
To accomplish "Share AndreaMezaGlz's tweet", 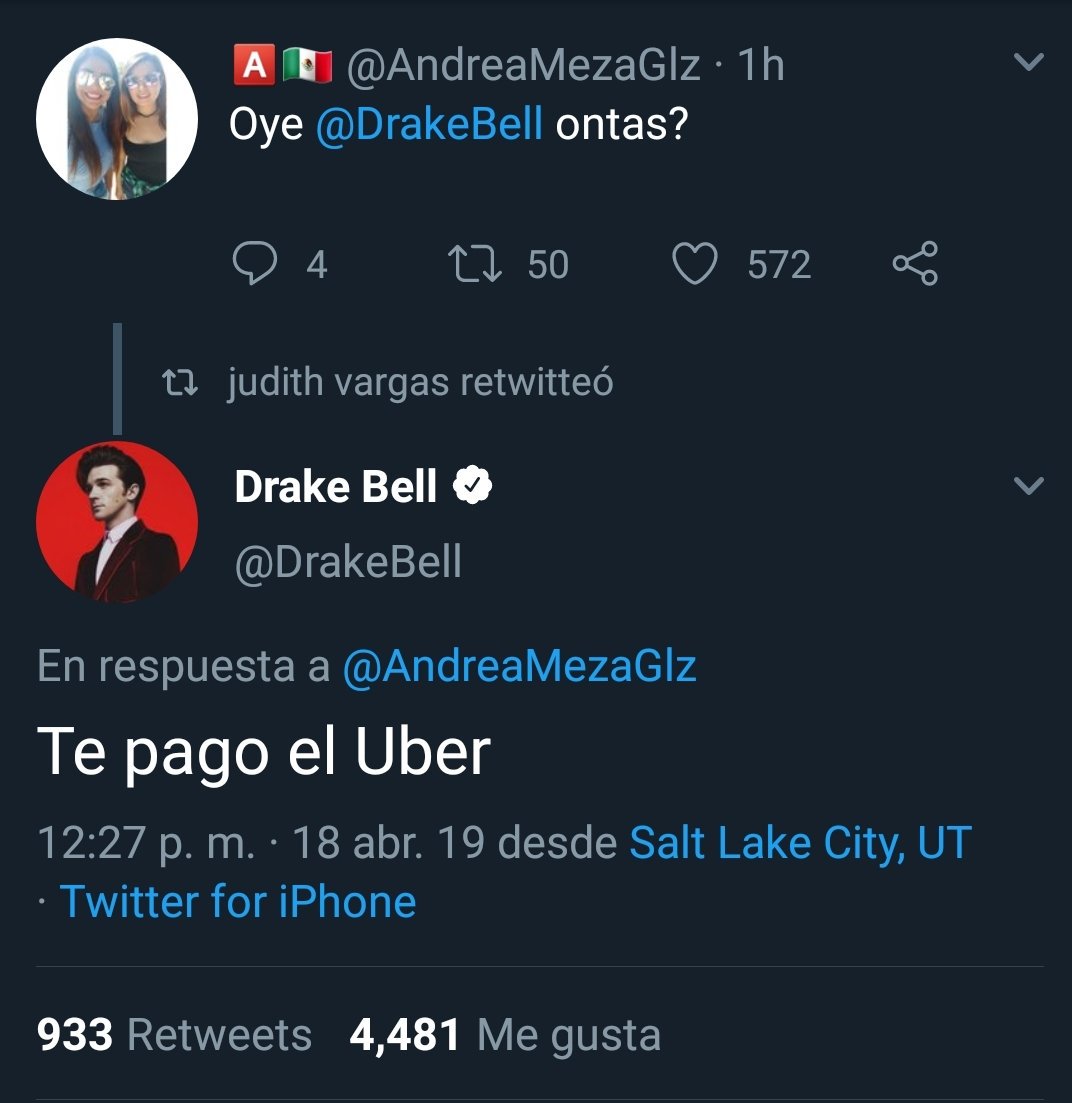I will (914, 264).
